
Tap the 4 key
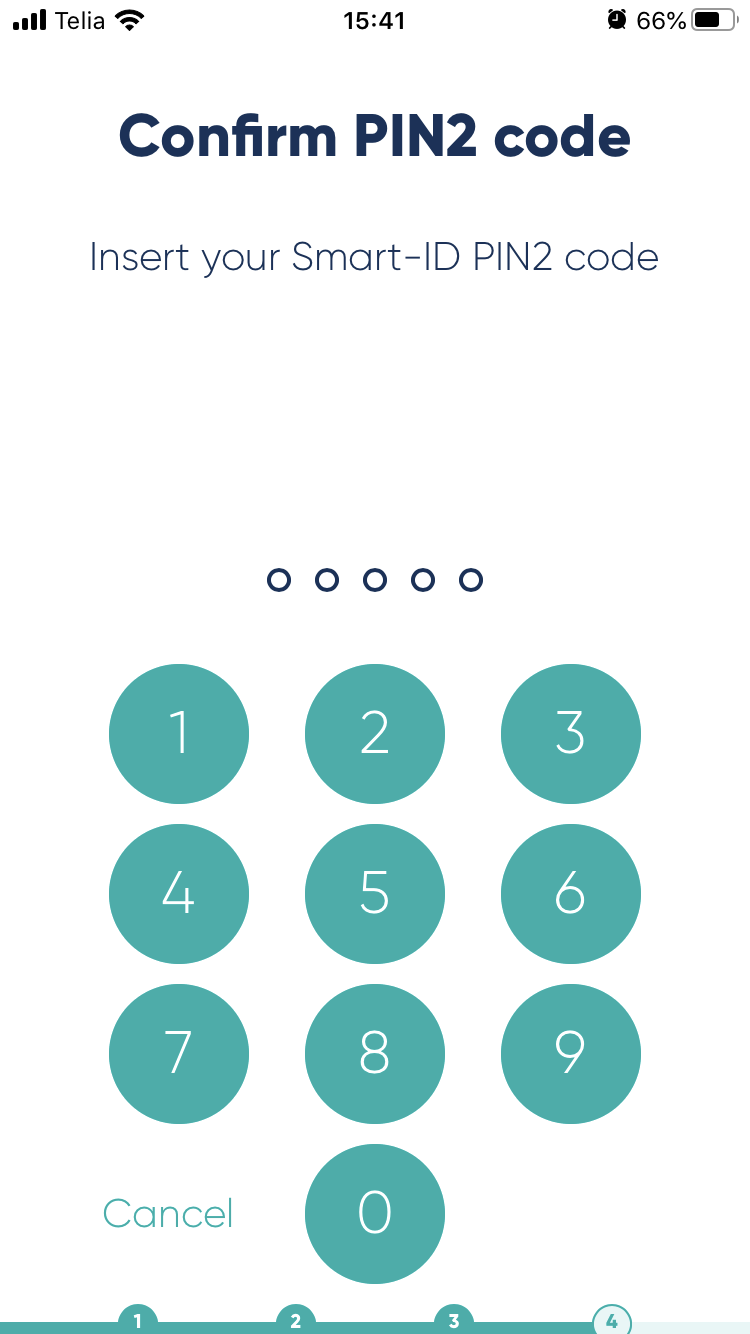point(179,894)
